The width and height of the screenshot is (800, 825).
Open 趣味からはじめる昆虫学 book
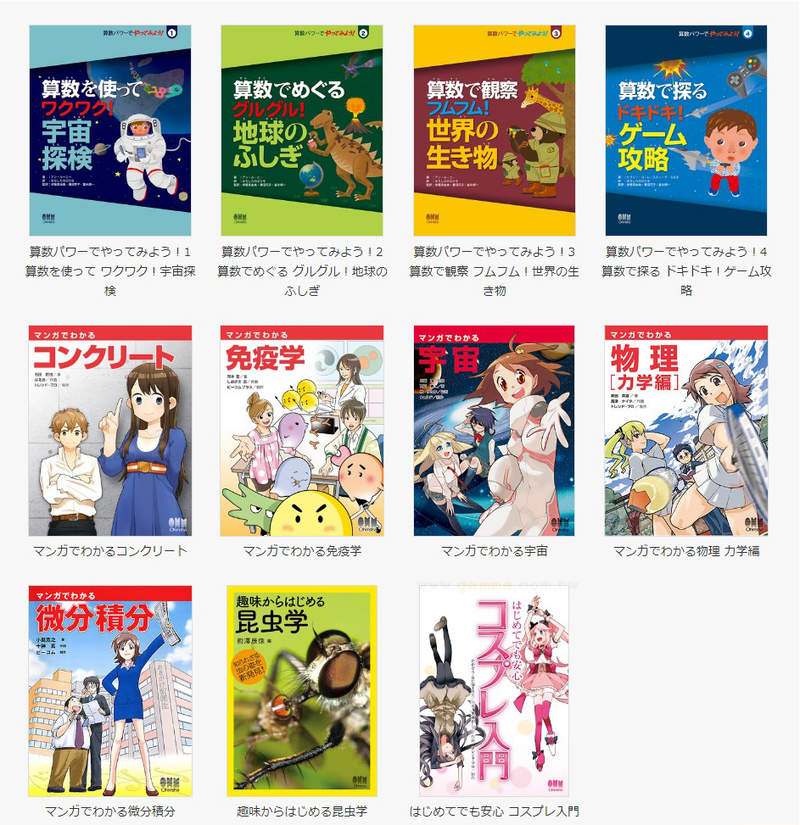302,690
